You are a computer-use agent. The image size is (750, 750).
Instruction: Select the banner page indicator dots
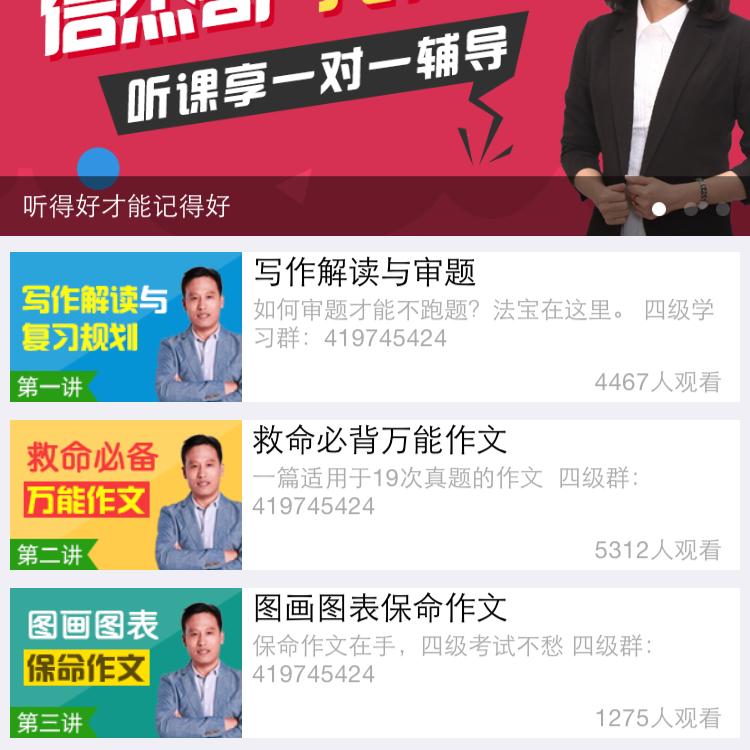pos(690,209)
